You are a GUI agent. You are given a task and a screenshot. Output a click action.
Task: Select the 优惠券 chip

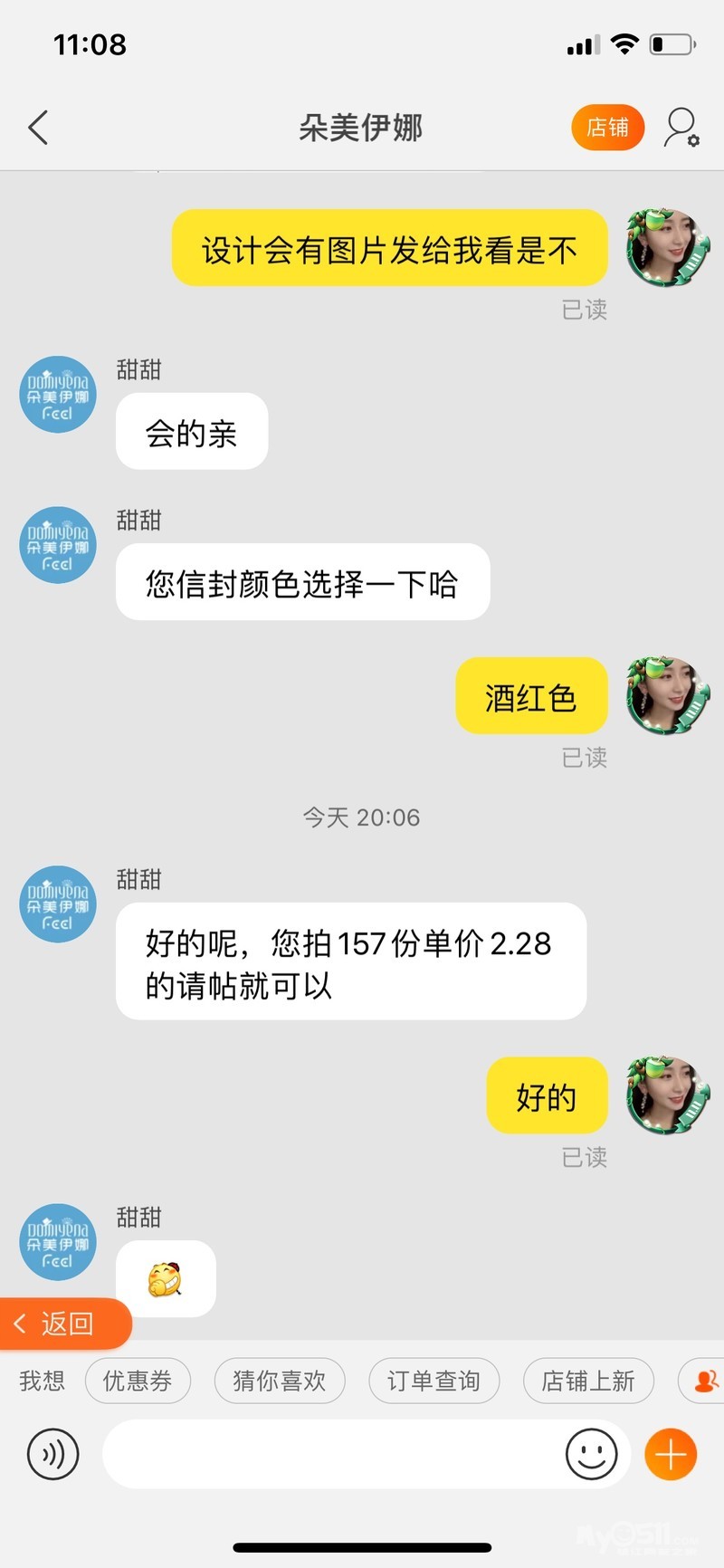click(x=138, y=1381)
